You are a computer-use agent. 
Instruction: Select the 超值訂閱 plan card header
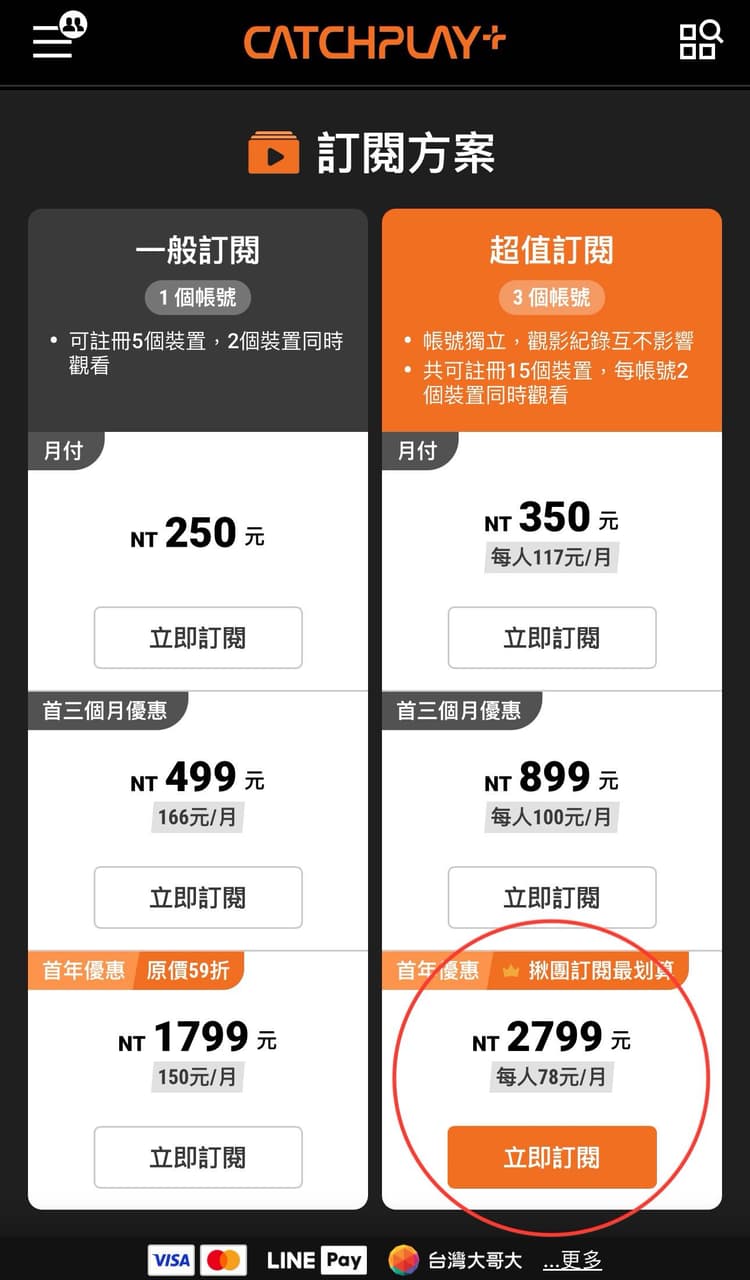[x=552, y=249]
